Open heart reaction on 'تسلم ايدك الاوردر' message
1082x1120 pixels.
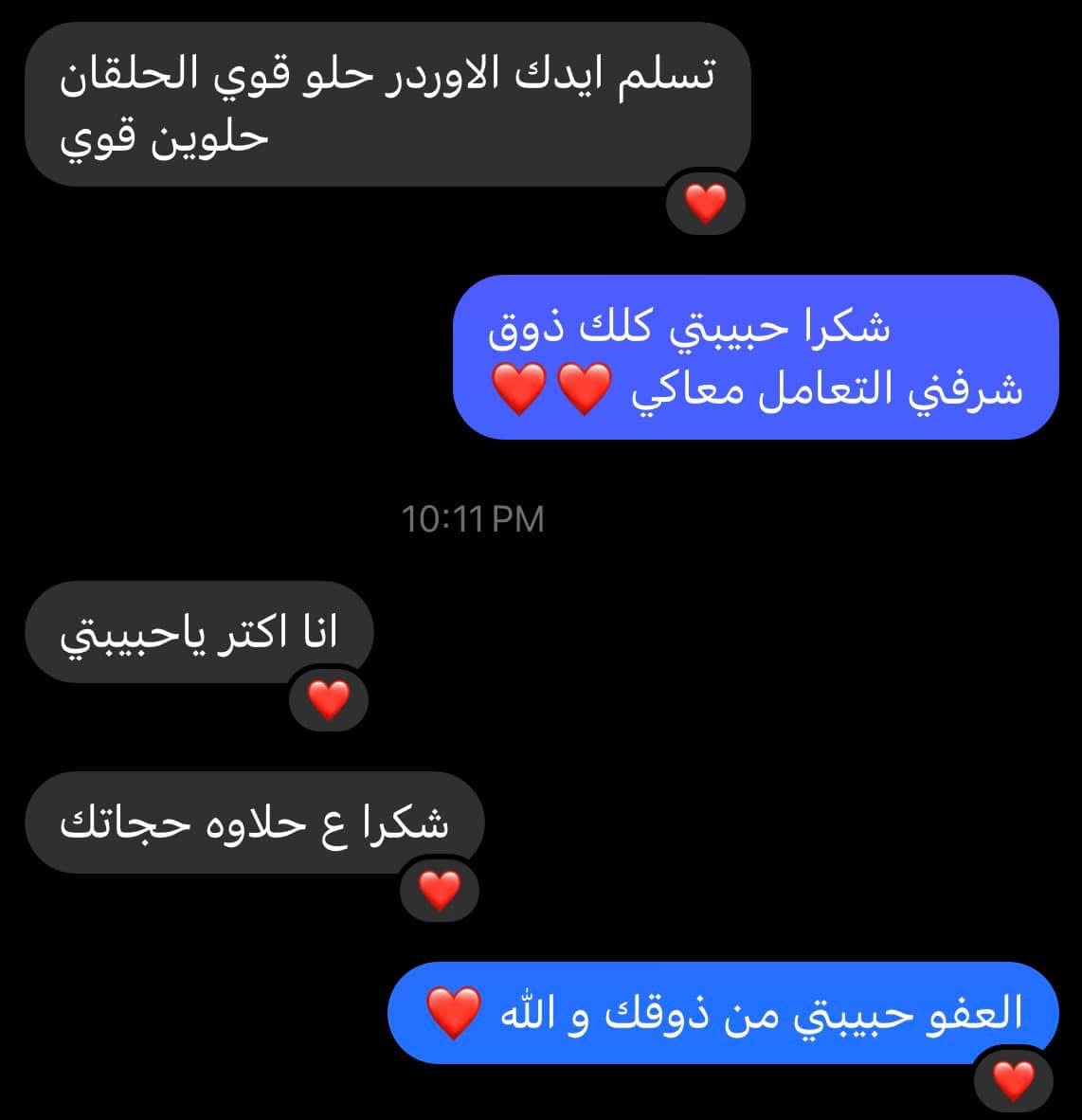tap(705, 203)
